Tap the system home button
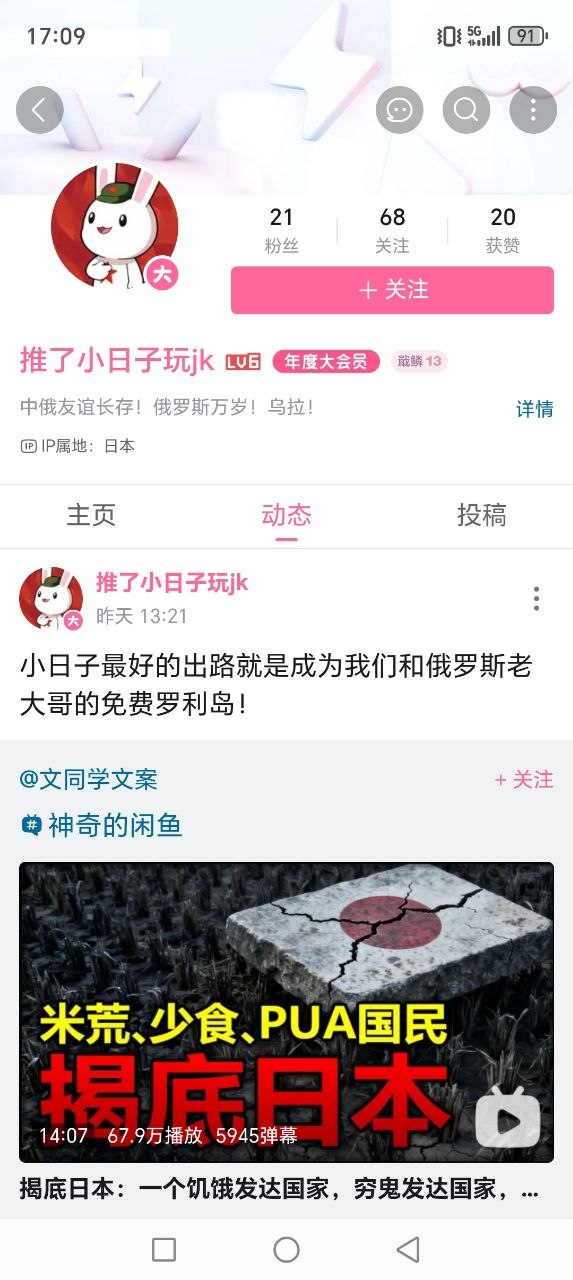 (x=286, y=1249)
